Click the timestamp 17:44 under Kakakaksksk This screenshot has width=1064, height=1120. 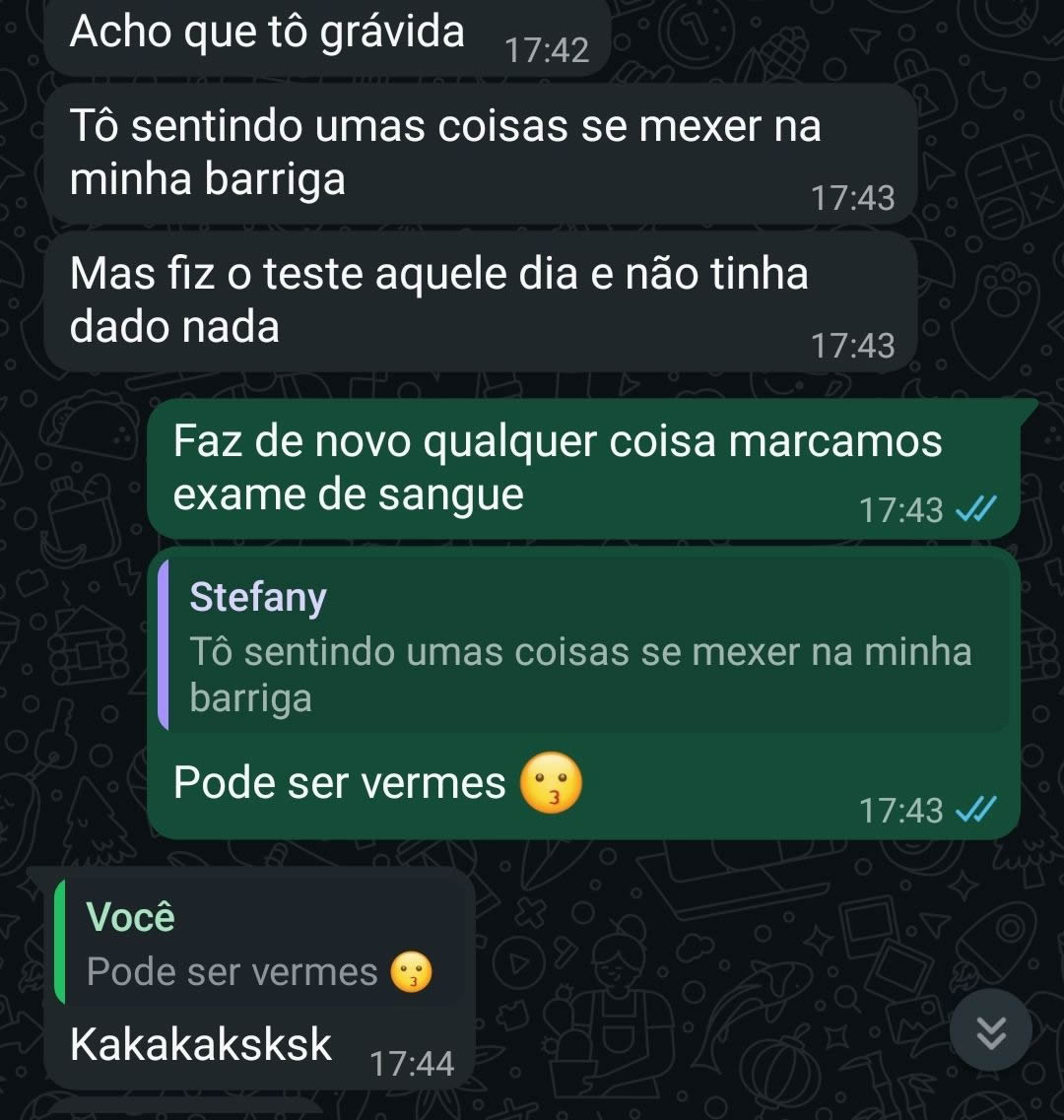(x=412, y=1065)
